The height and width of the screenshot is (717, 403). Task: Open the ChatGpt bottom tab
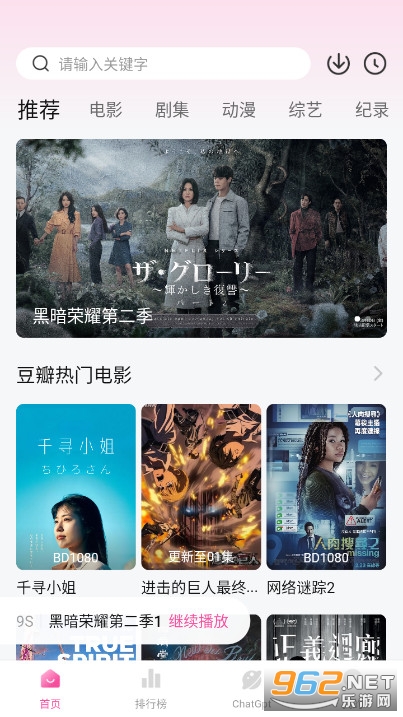tap(251, 689)
